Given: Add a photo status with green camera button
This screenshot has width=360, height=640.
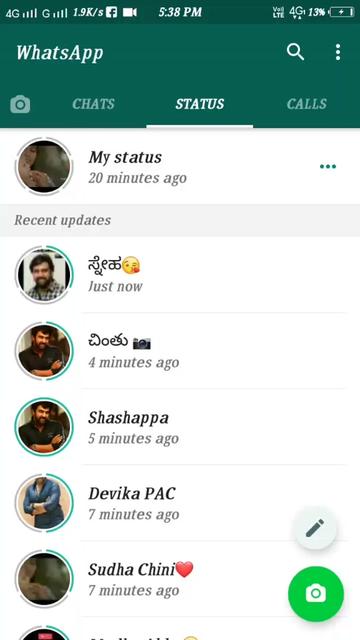Looking at the screenshot, I should pyautogui.click(x=316, y=594).
